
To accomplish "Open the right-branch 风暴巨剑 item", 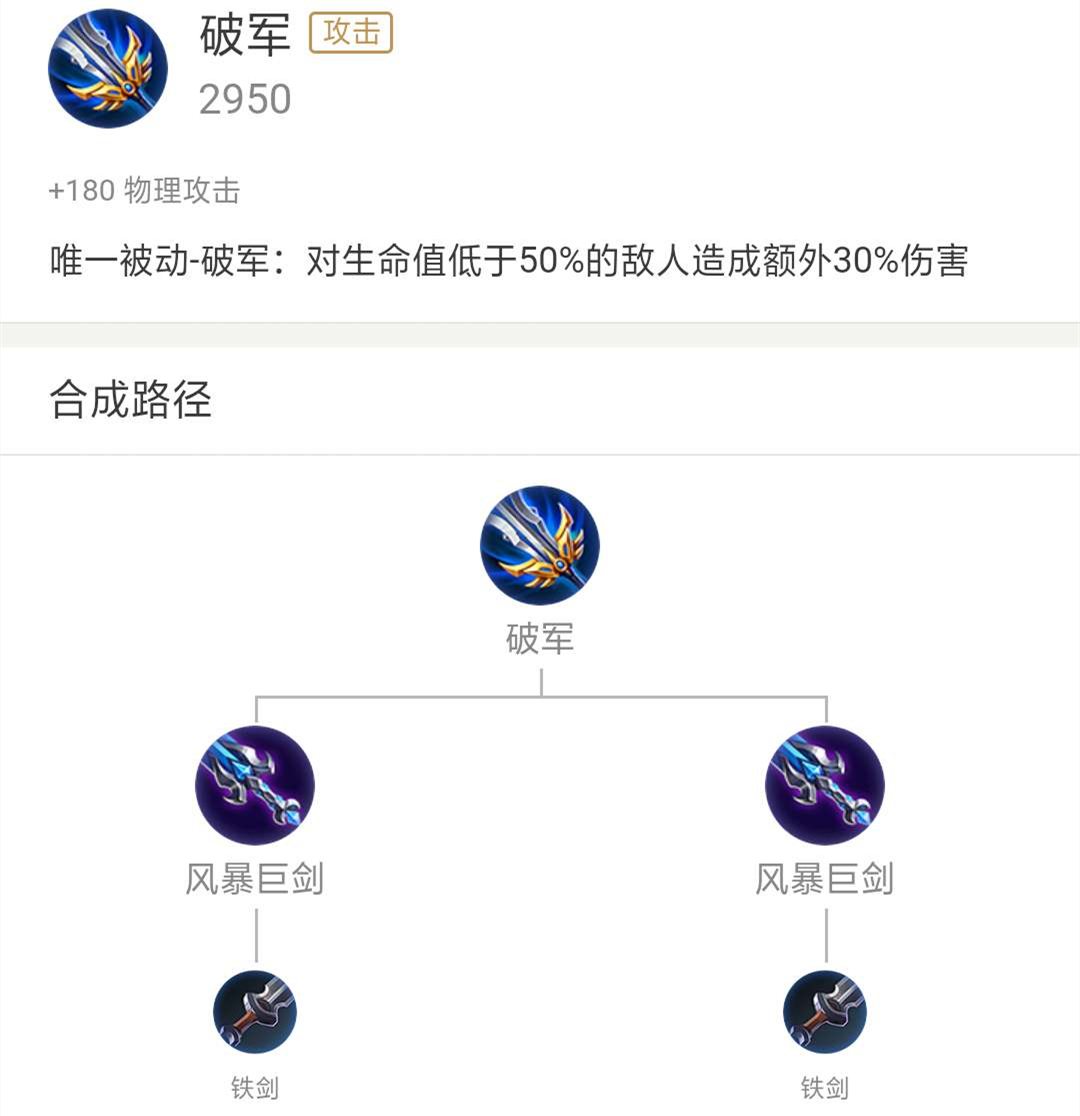I will pos(825,786).
